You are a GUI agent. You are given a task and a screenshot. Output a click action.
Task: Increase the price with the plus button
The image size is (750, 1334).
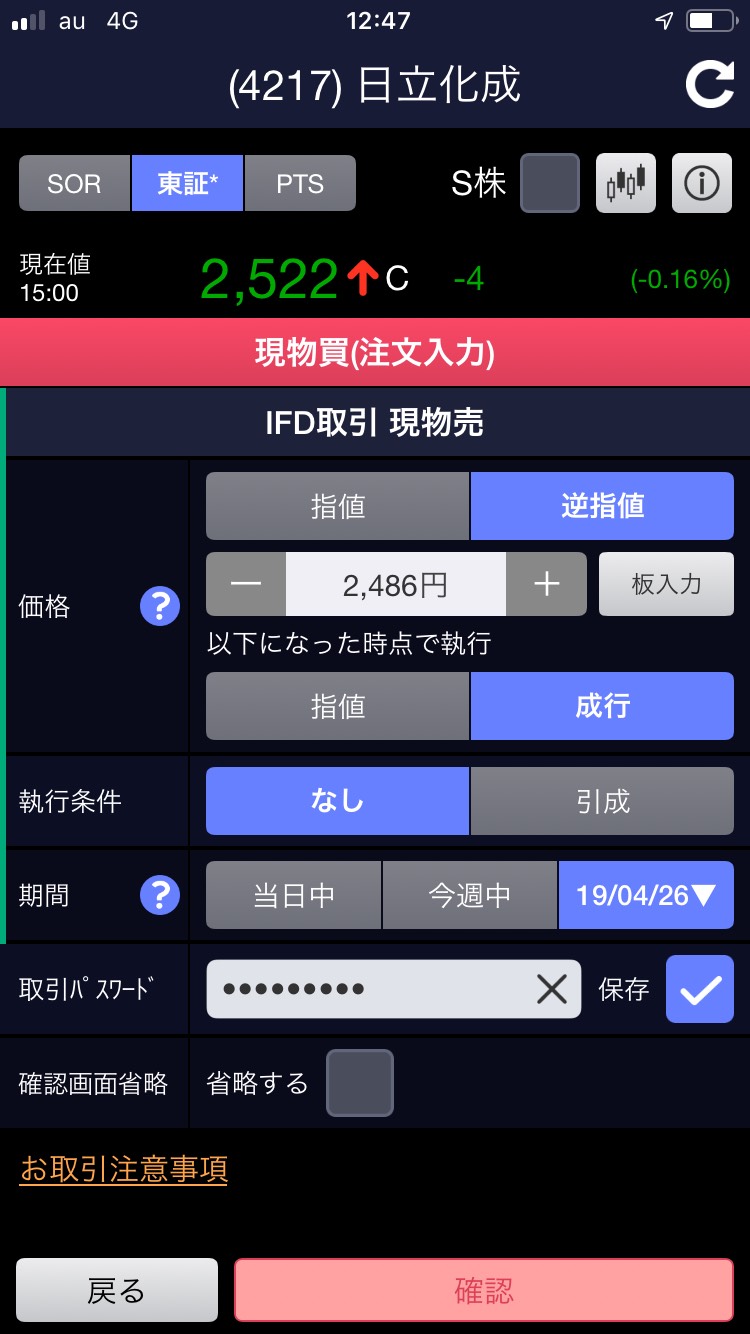pos(546,585)
